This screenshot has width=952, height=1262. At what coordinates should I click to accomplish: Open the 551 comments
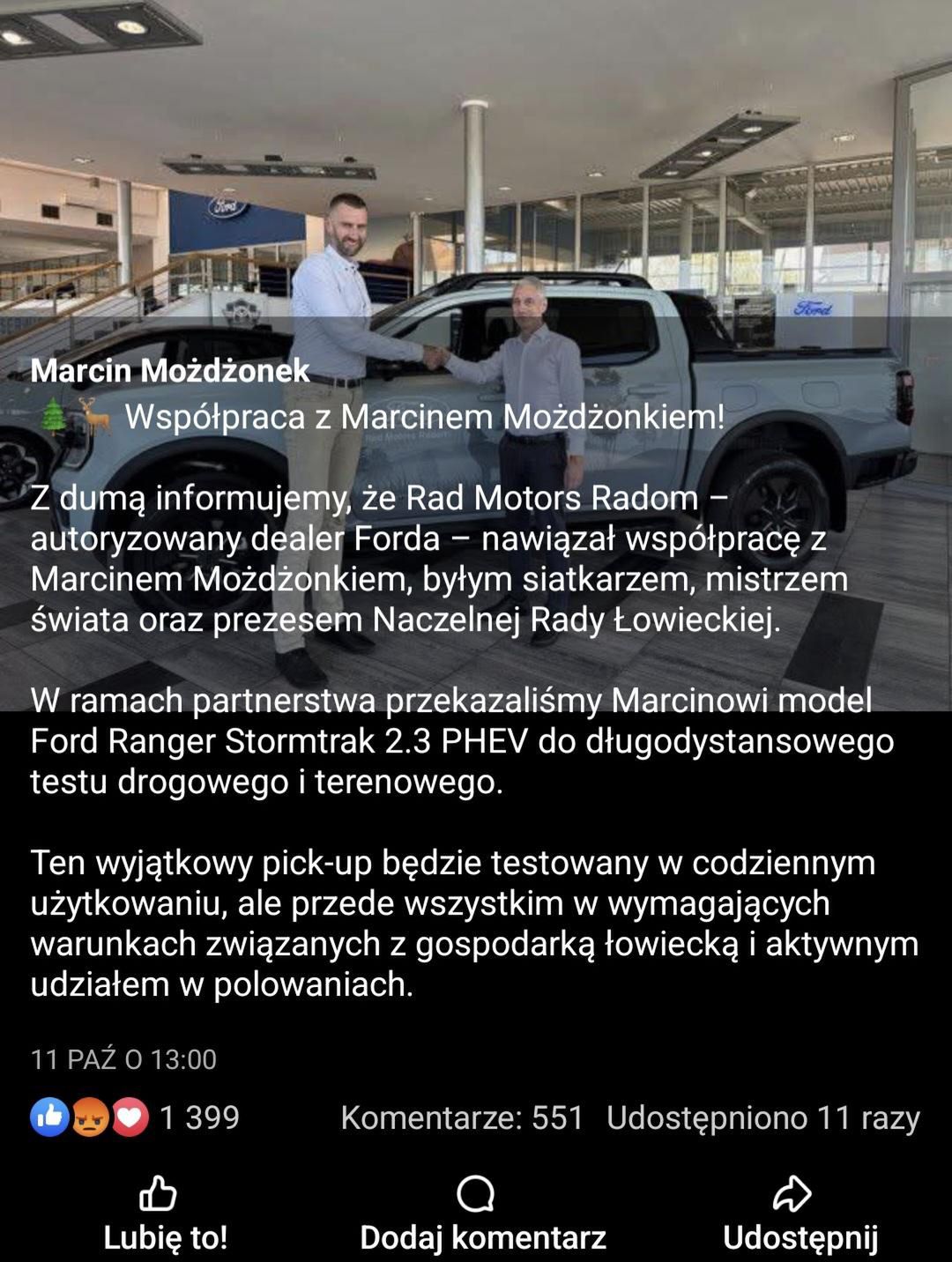pos(462,1117)
